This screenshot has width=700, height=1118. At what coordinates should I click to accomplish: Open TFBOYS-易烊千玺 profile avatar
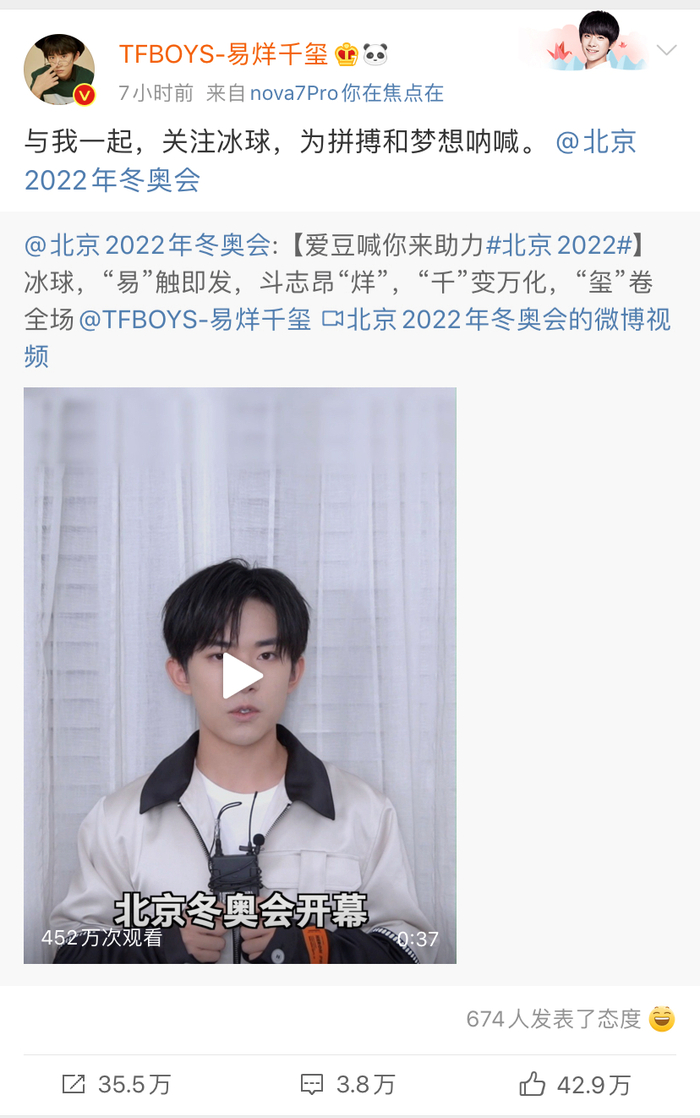pos(59,69)
